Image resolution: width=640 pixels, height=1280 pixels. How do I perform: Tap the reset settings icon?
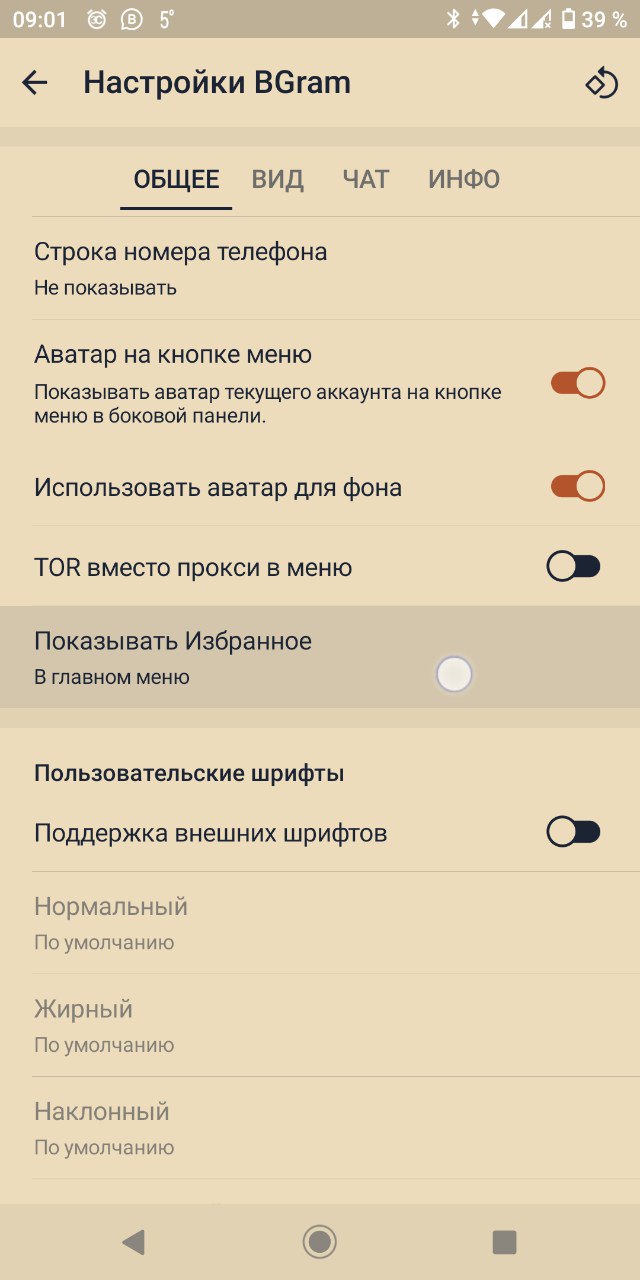click(601, 83)
